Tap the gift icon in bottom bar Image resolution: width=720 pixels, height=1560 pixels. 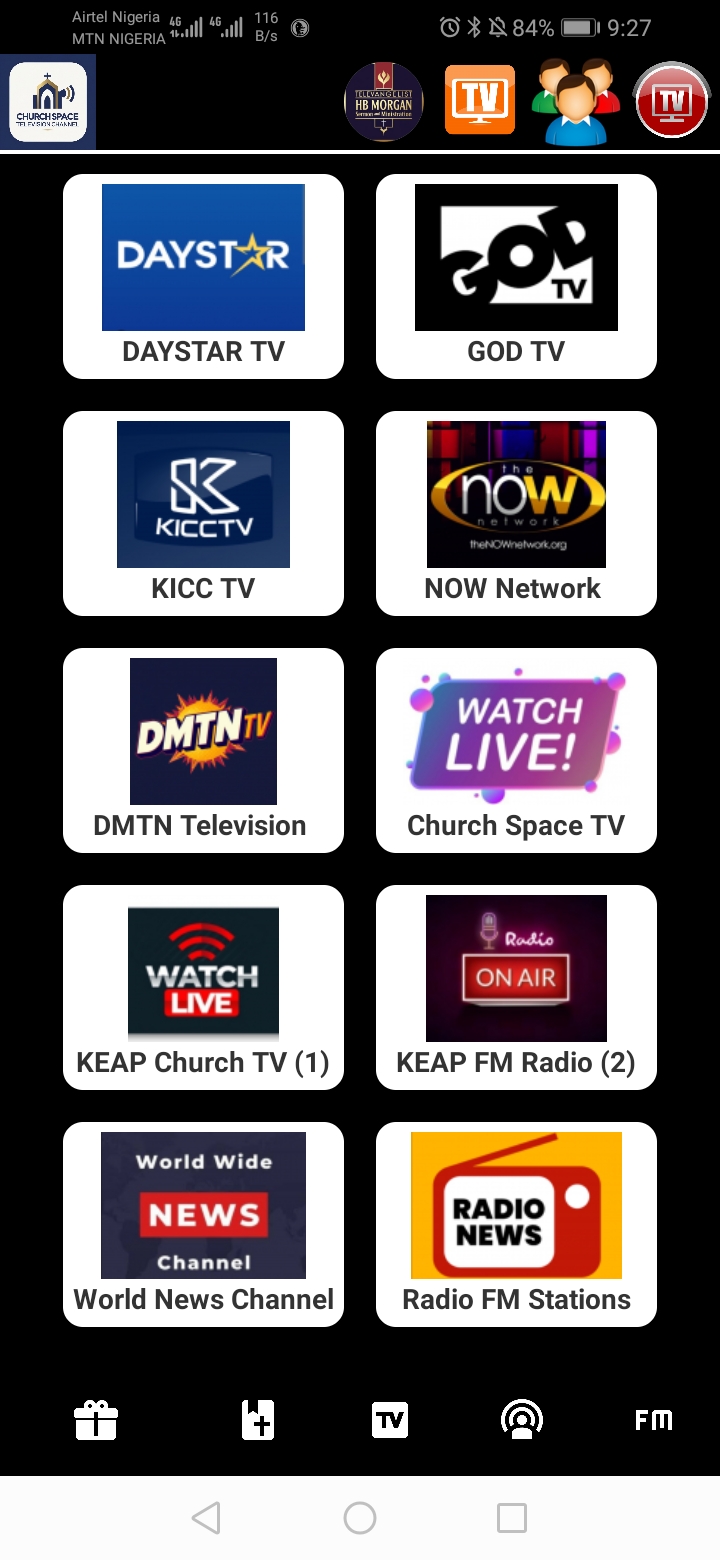tap(96, 1420)
